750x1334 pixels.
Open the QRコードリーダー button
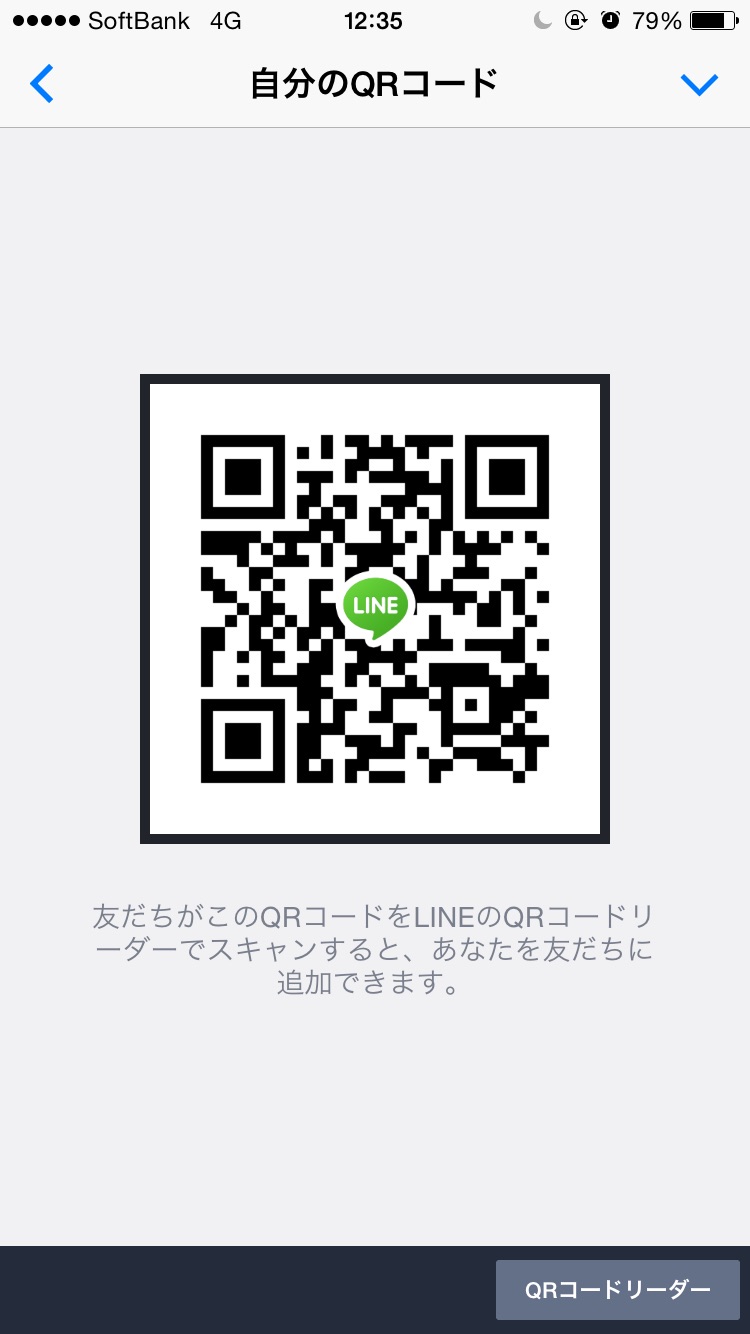[618, 1290]
